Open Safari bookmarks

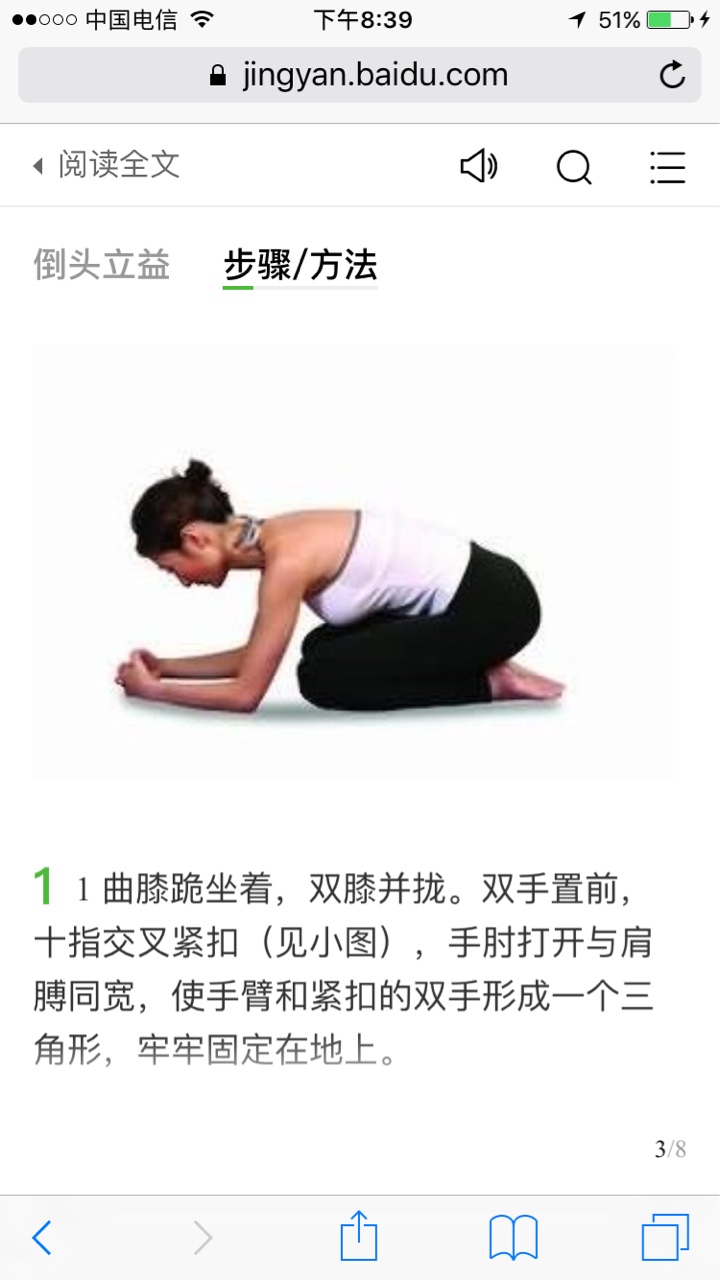click(x=513, y=1238)
